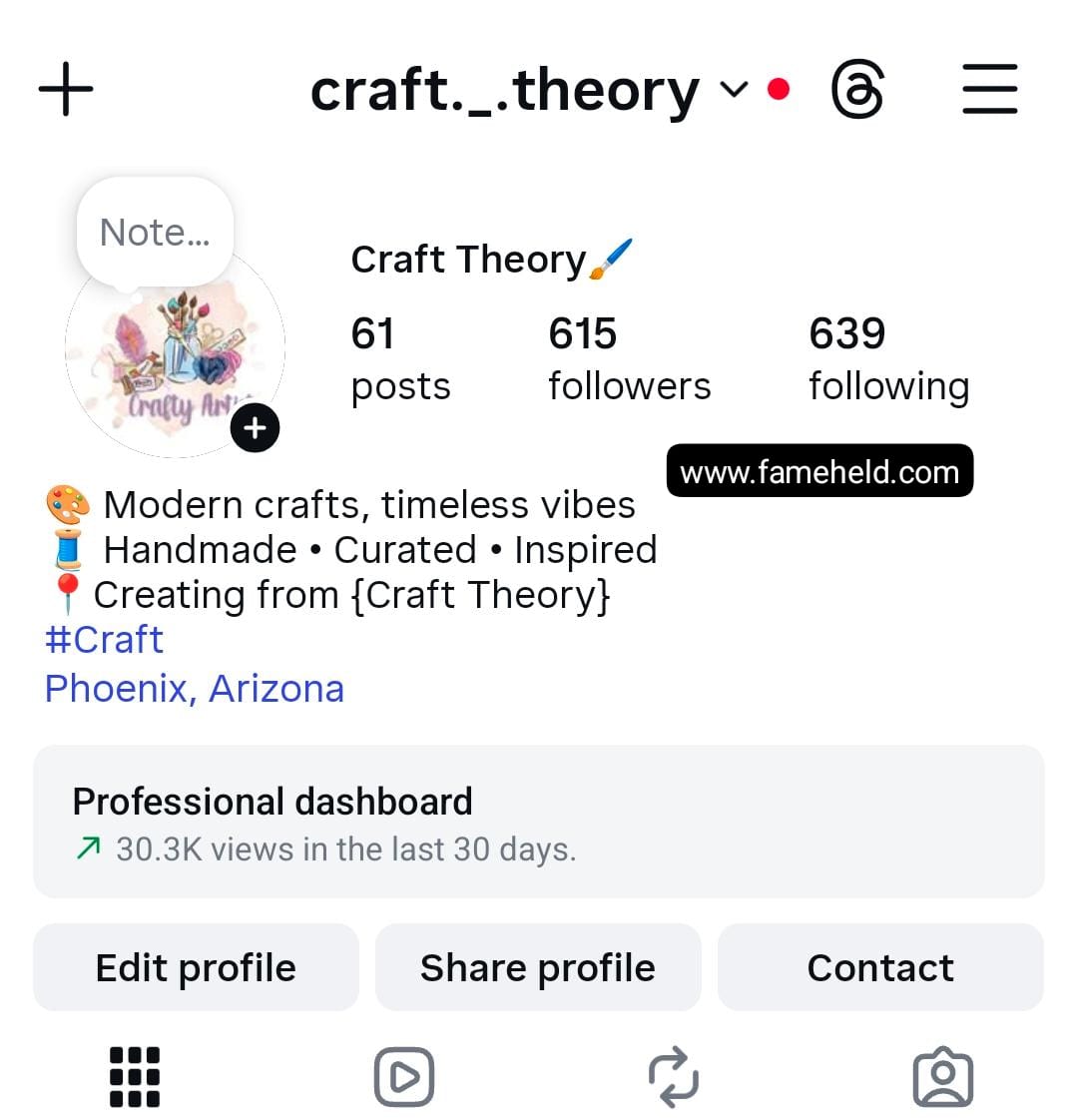This screenshot has width=1078, height=1120.
Task: Switch to the posts grid tab
Action: [134, 1077]
